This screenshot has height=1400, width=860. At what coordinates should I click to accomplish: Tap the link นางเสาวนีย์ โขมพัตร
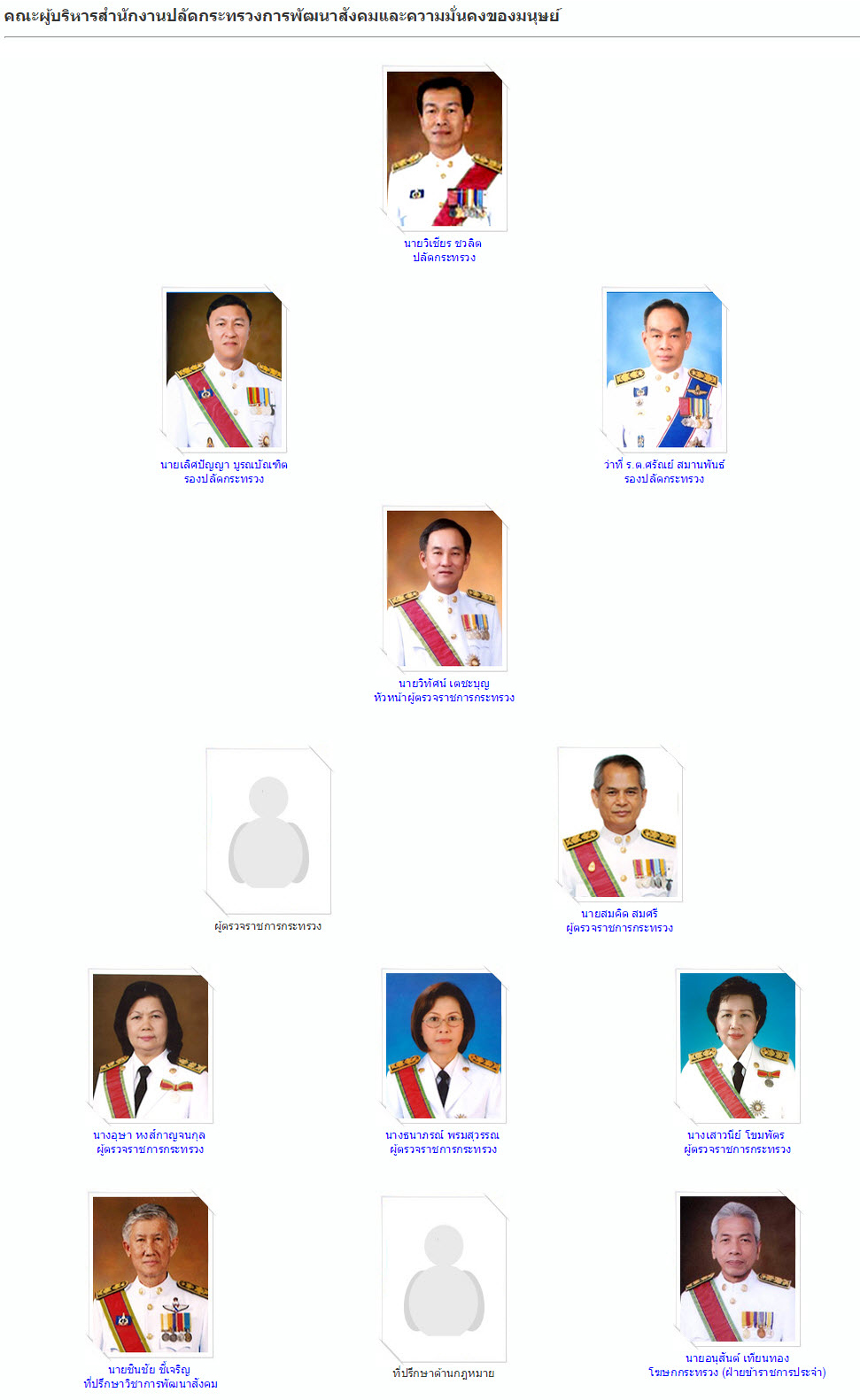(x=736, y=1134)
